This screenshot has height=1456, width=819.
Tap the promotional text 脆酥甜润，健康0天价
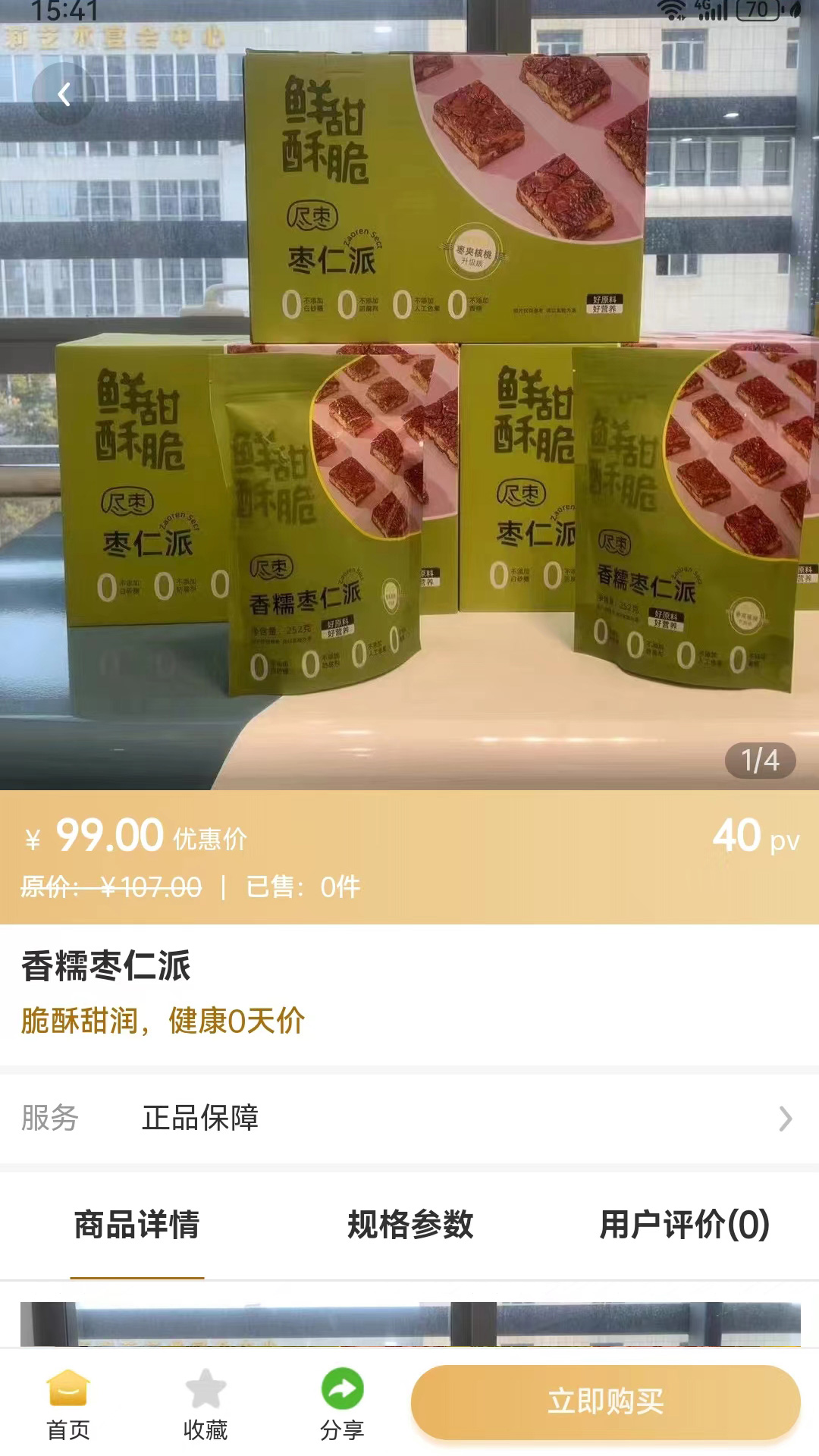pyautogui.click(x=162, y=1023)
